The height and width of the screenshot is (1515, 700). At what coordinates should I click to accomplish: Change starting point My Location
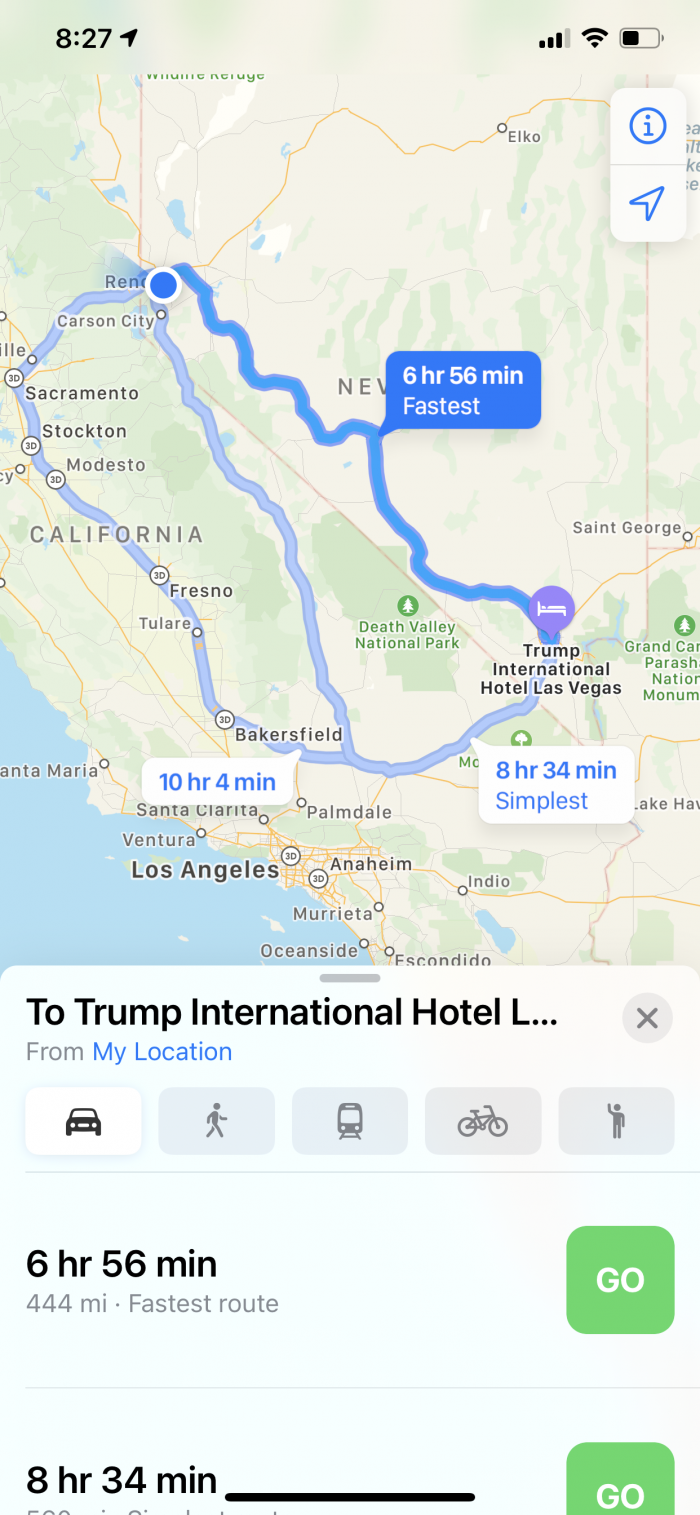[x=162, y=1052]
